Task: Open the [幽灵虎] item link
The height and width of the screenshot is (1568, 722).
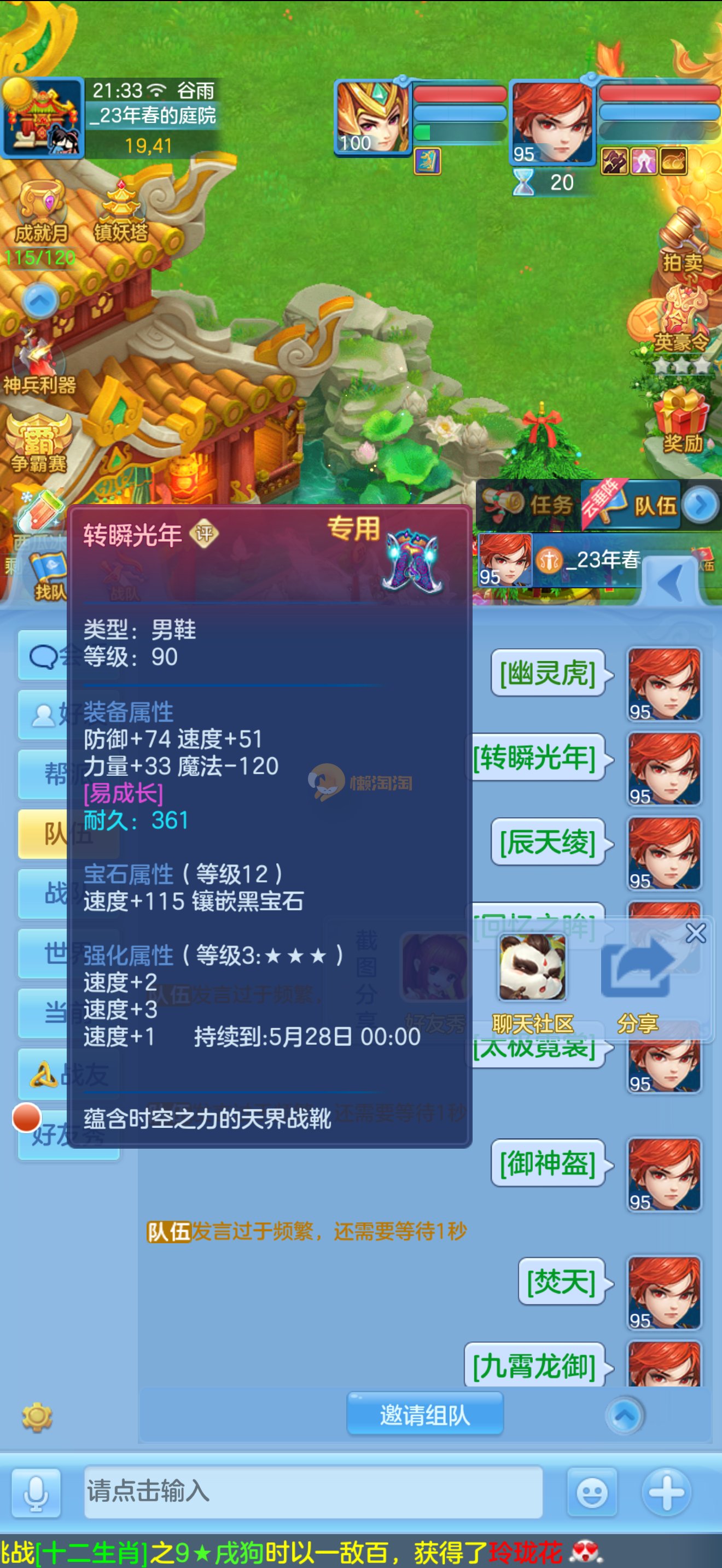Action: (x=546, y=673)
